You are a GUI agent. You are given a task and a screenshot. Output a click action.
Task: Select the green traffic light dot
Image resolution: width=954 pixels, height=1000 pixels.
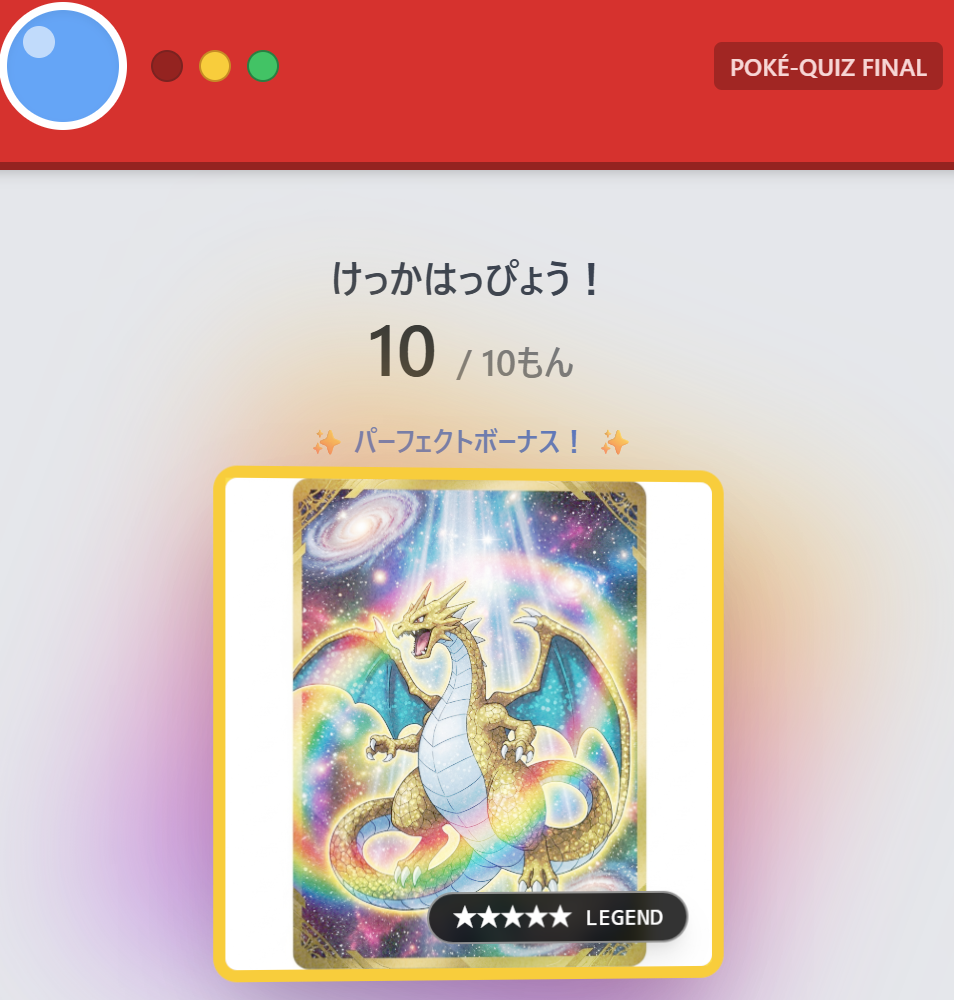[262, 66]
